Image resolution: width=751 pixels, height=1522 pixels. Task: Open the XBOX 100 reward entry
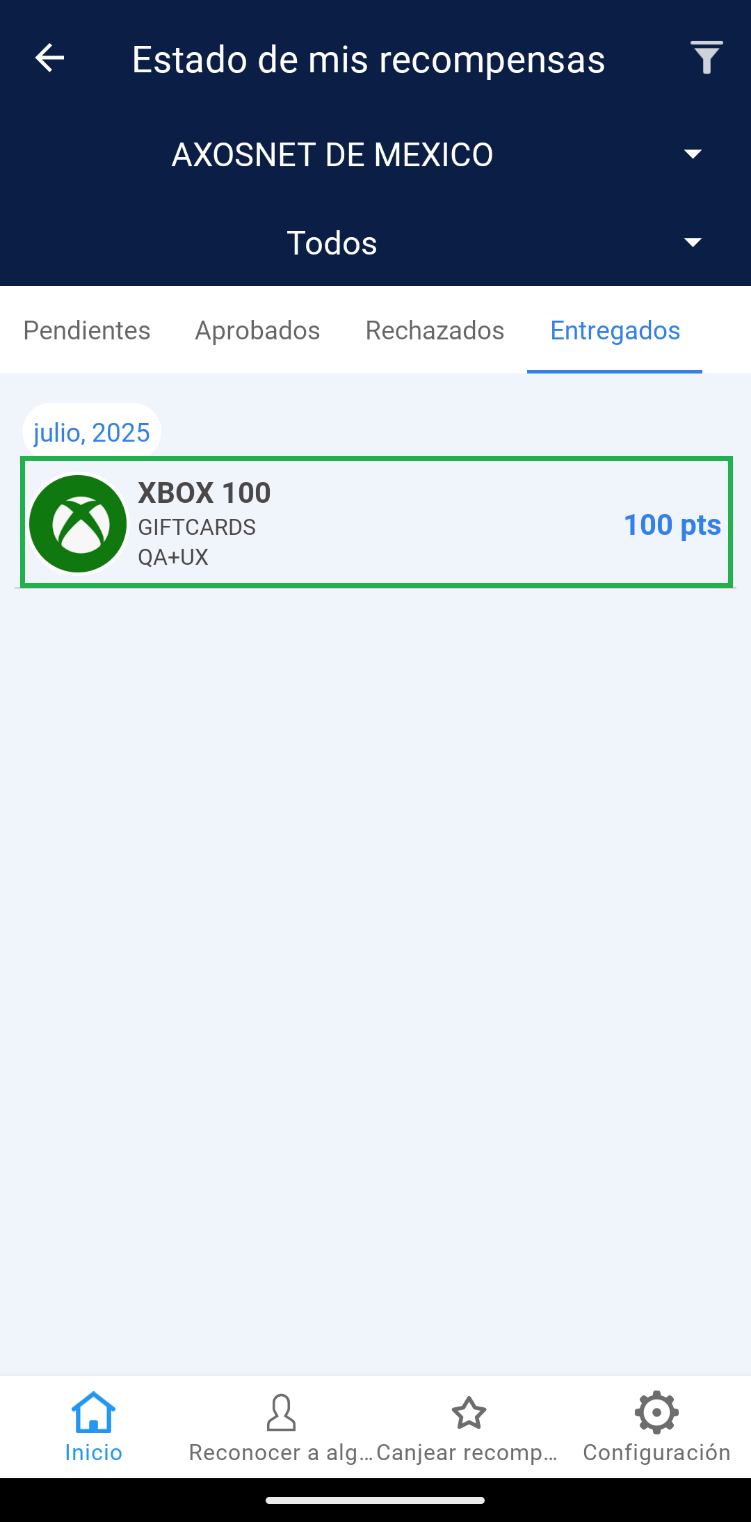pyautogui.click(x=375, y=523)
